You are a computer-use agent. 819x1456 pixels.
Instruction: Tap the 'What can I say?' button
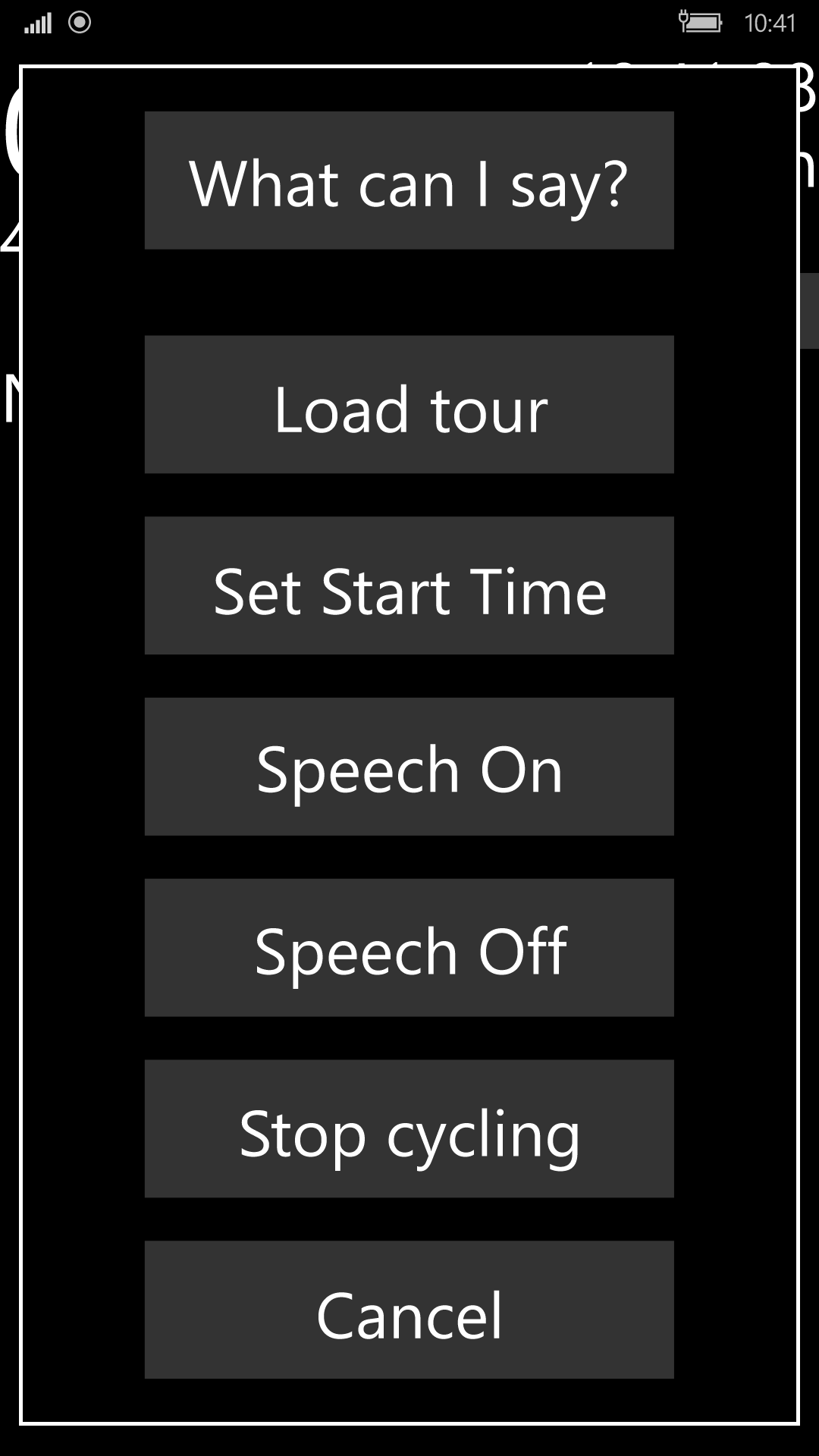pyautogui.click(x=409, y=180)
